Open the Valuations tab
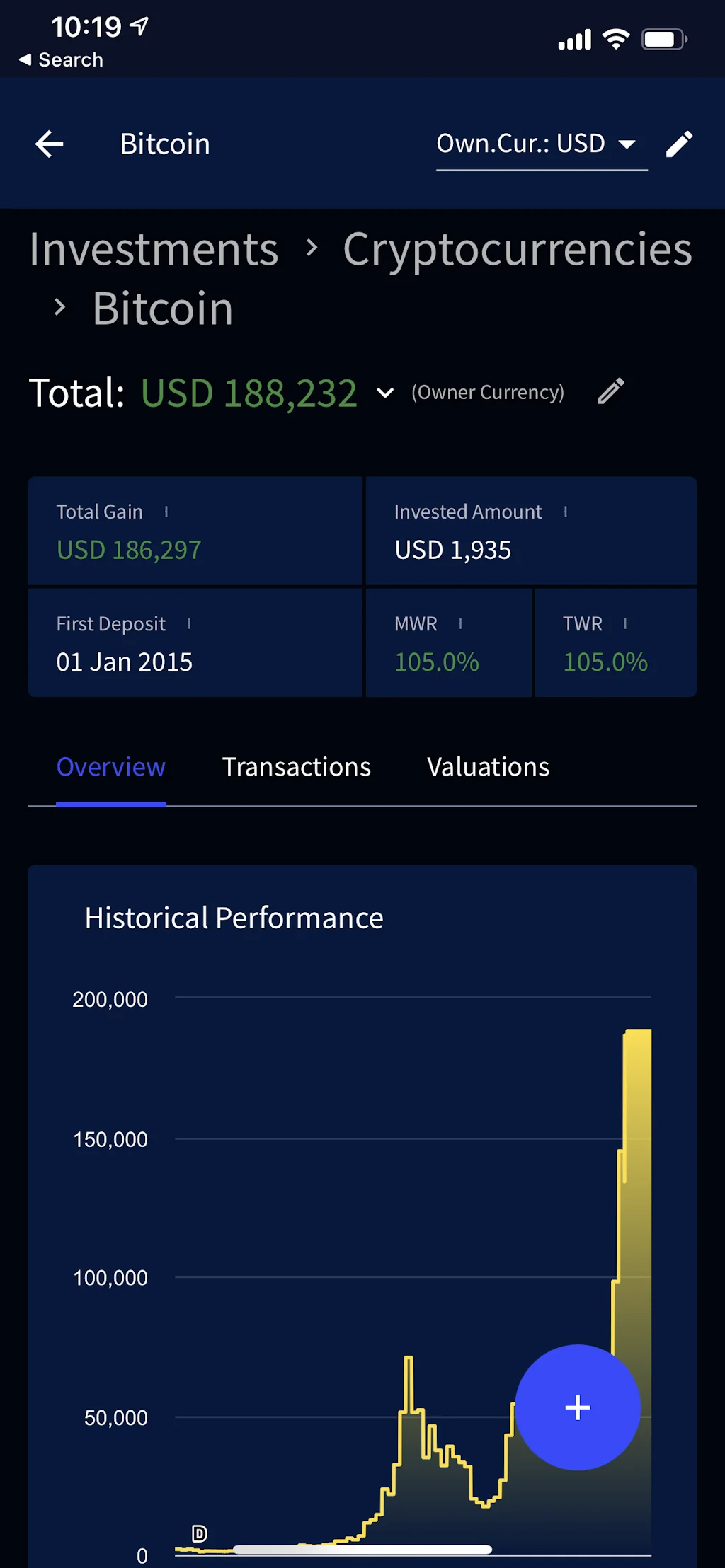 coord(488,766)
